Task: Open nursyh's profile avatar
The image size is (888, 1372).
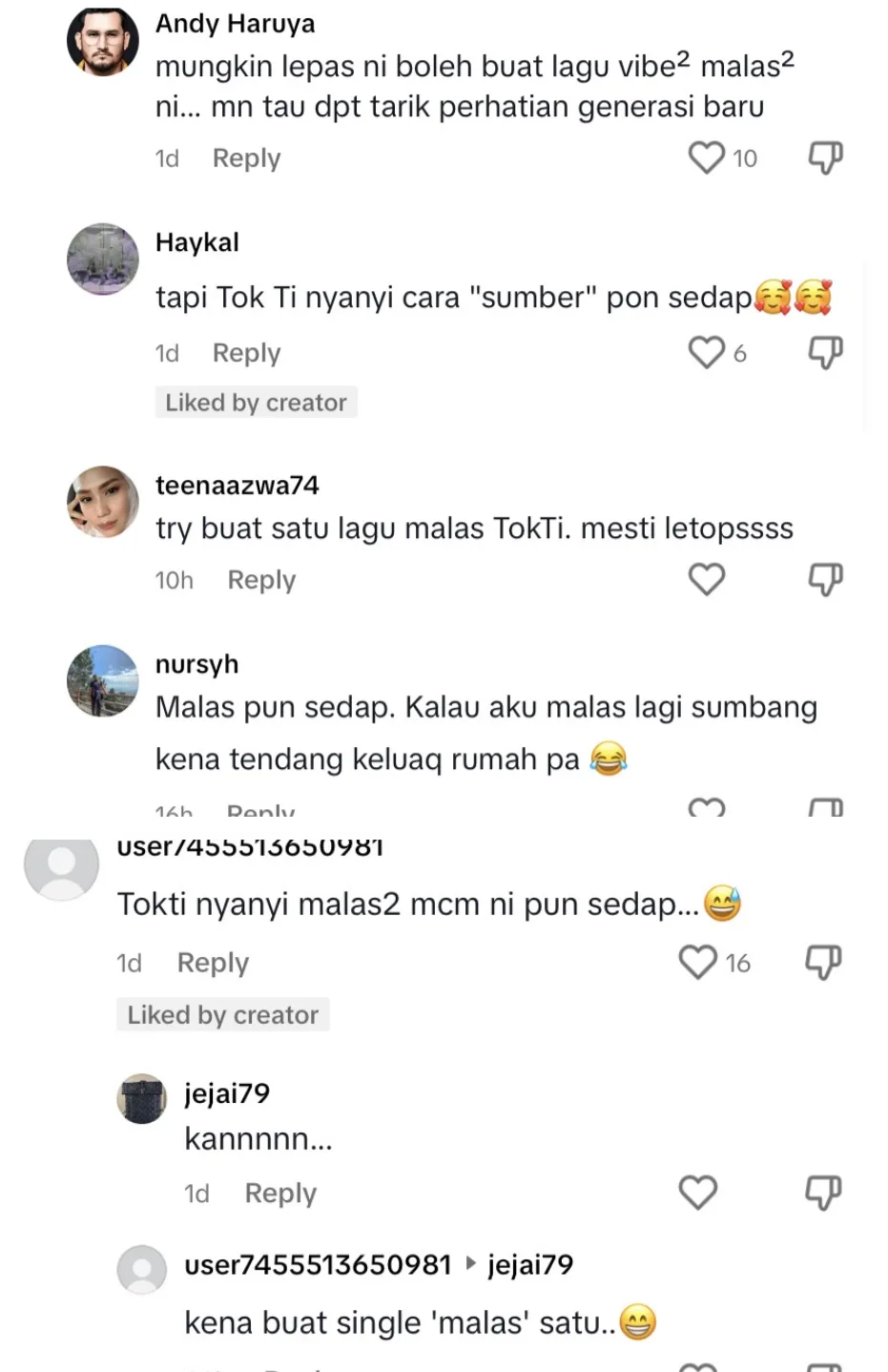Action: click(x=103, y=680)
